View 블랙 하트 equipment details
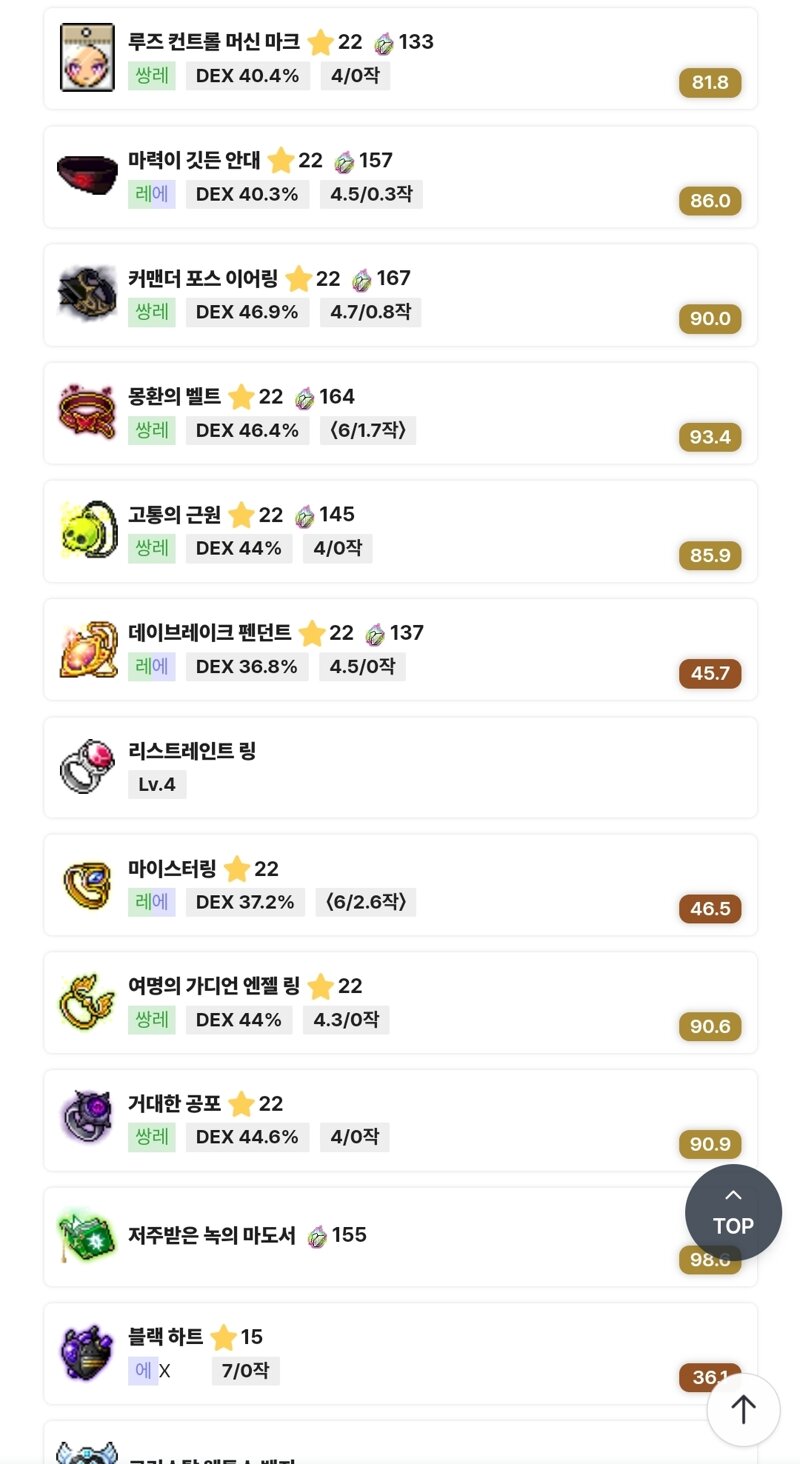This screenshot has height=1464, width=800. pos(400,1353)
